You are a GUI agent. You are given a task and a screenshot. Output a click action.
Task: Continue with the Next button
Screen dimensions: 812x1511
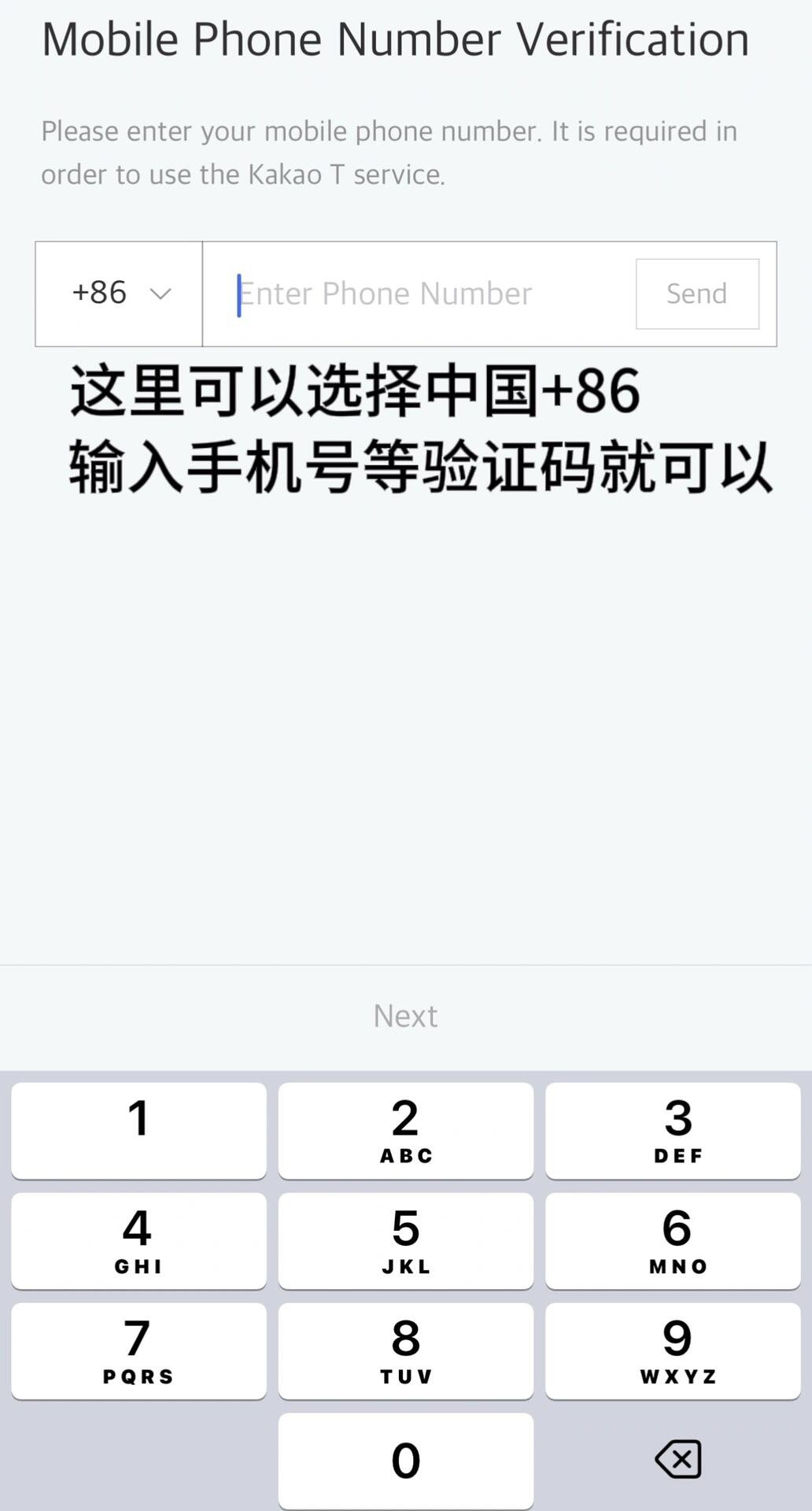(406, 1016)
